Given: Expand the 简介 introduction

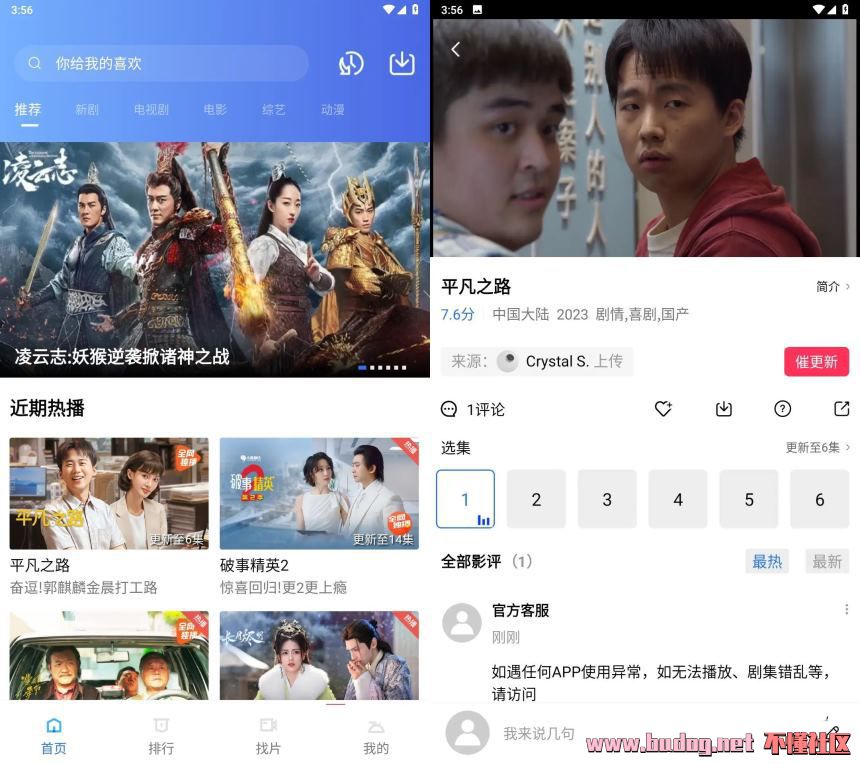Looking at the screenshot, I should tap(833, 287).
